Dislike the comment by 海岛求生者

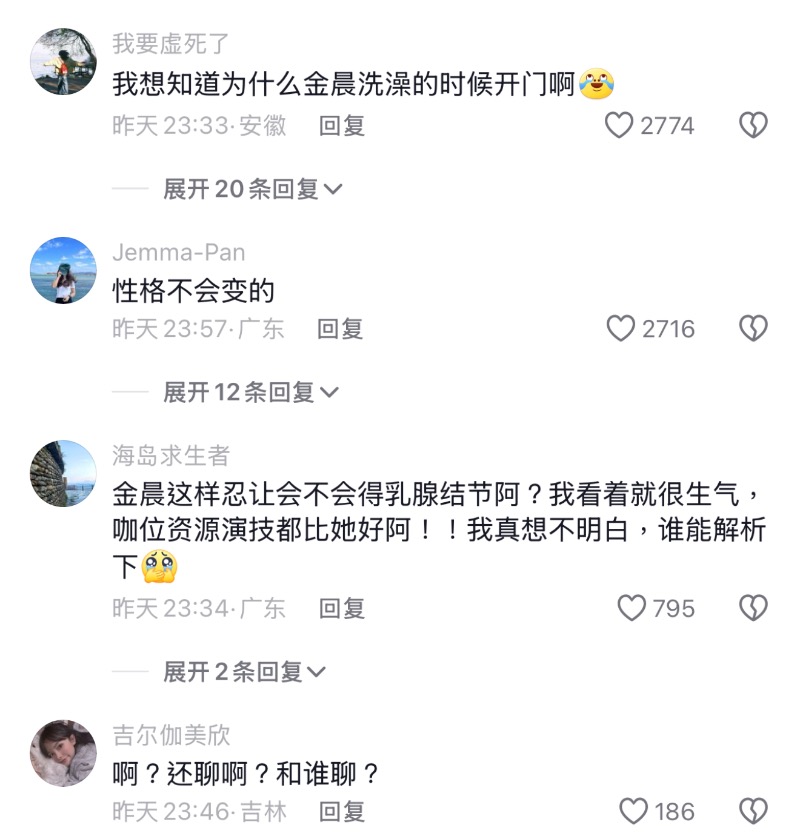point(752,608)
